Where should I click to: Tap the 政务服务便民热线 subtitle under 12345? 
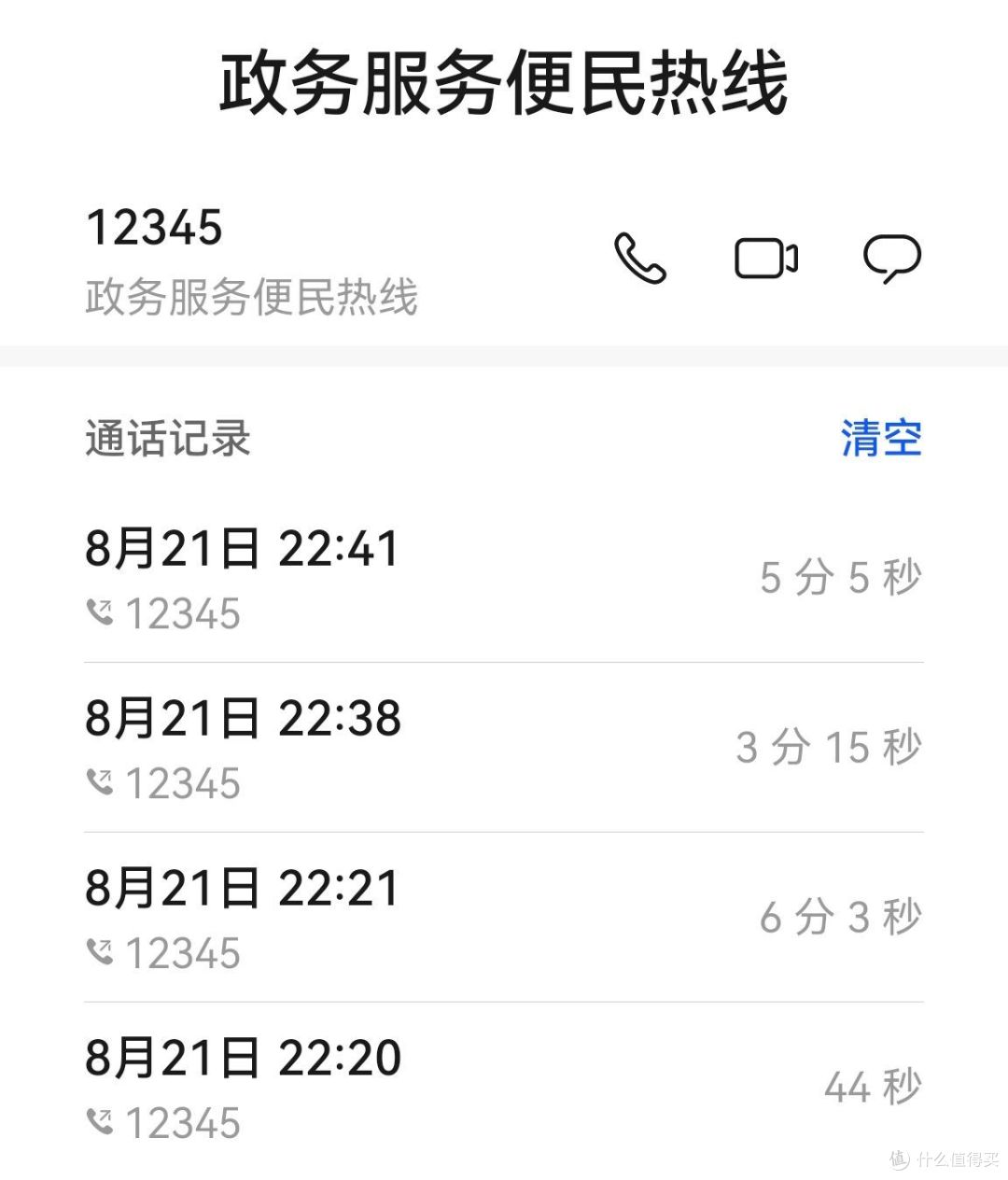pyautogui.click(x=252, y=297)
